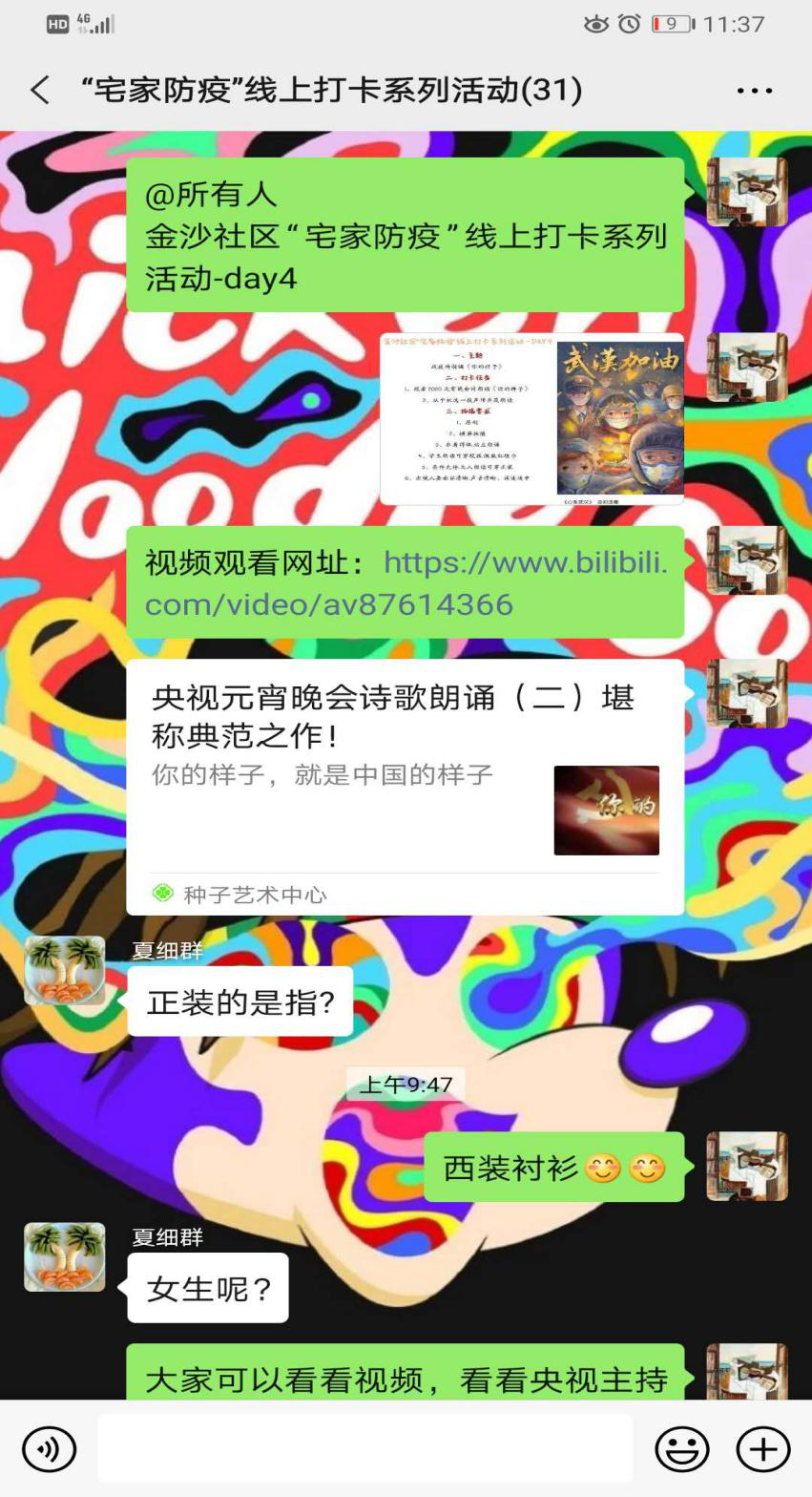Open the plus attachment menu
This screenshot has height=1497, width=812.
[762, 1448]
